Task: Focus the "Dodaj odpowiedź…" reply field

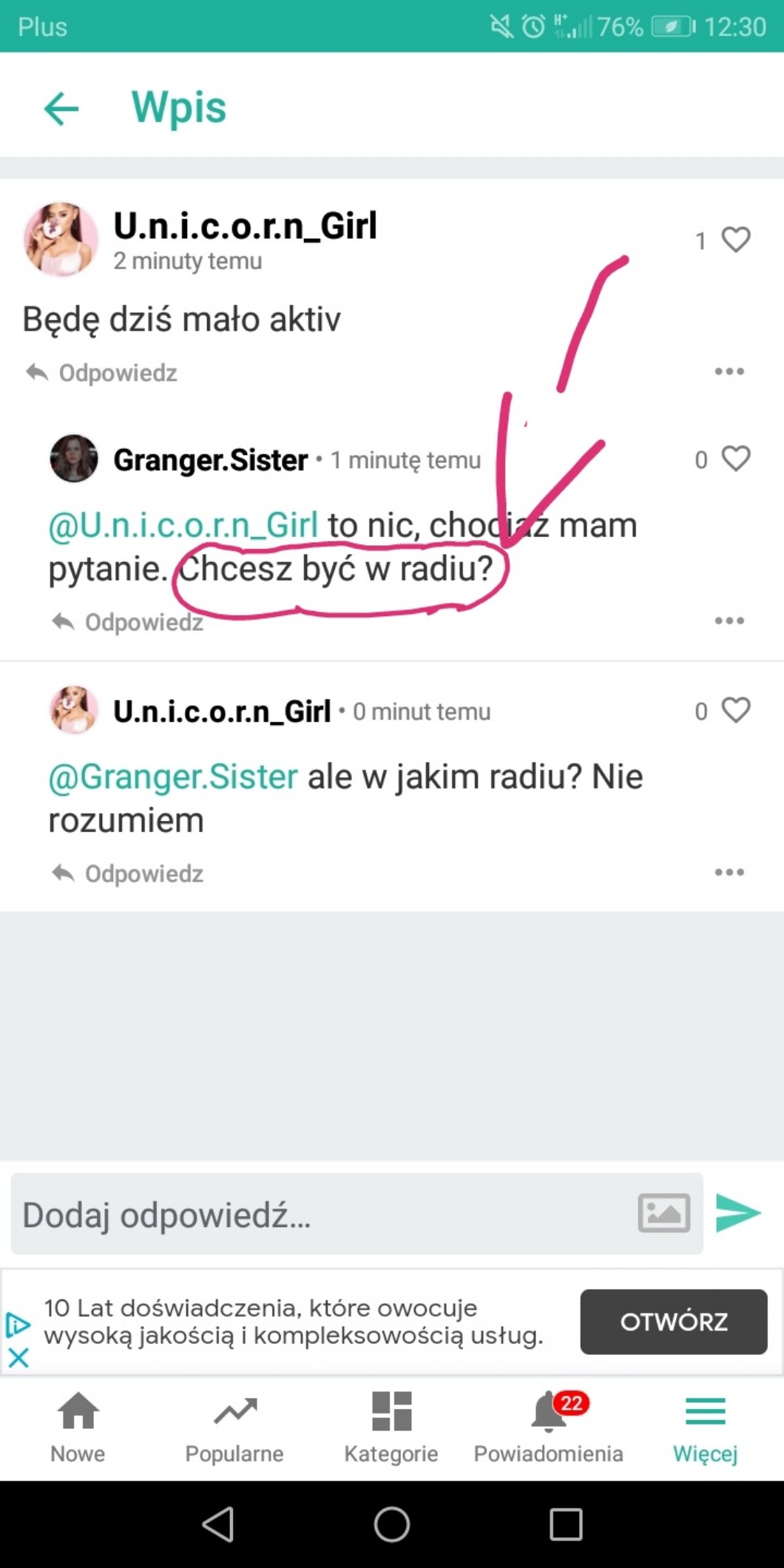Action: pyautogui.click(x=318, y=1214)
